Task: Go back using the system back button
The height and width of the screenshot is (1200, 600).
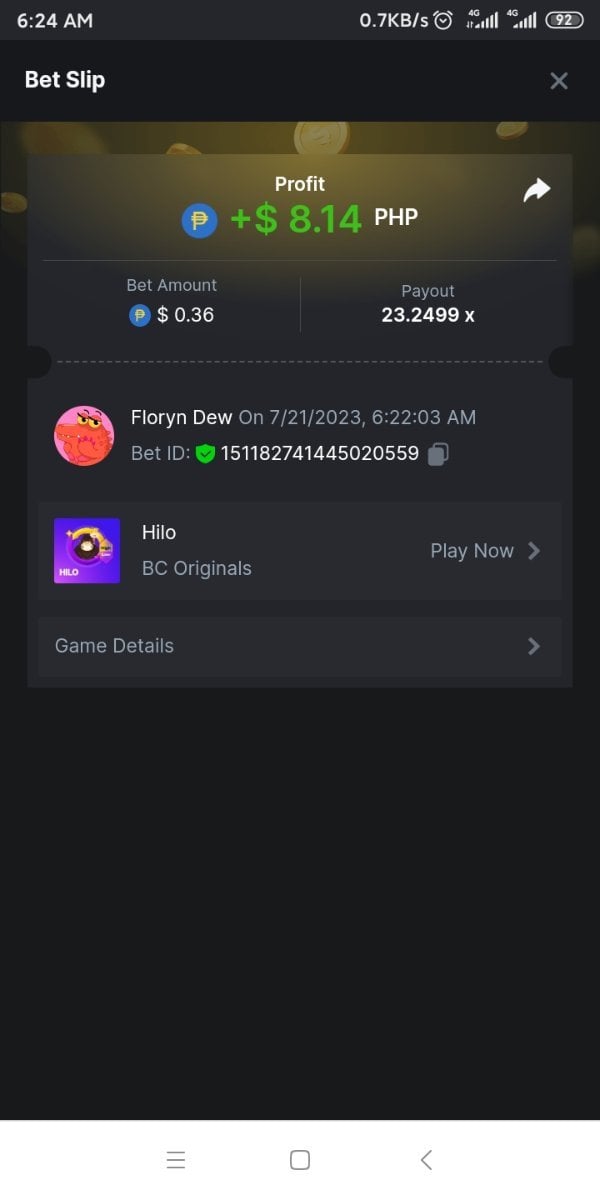Action: [426, 1160]
